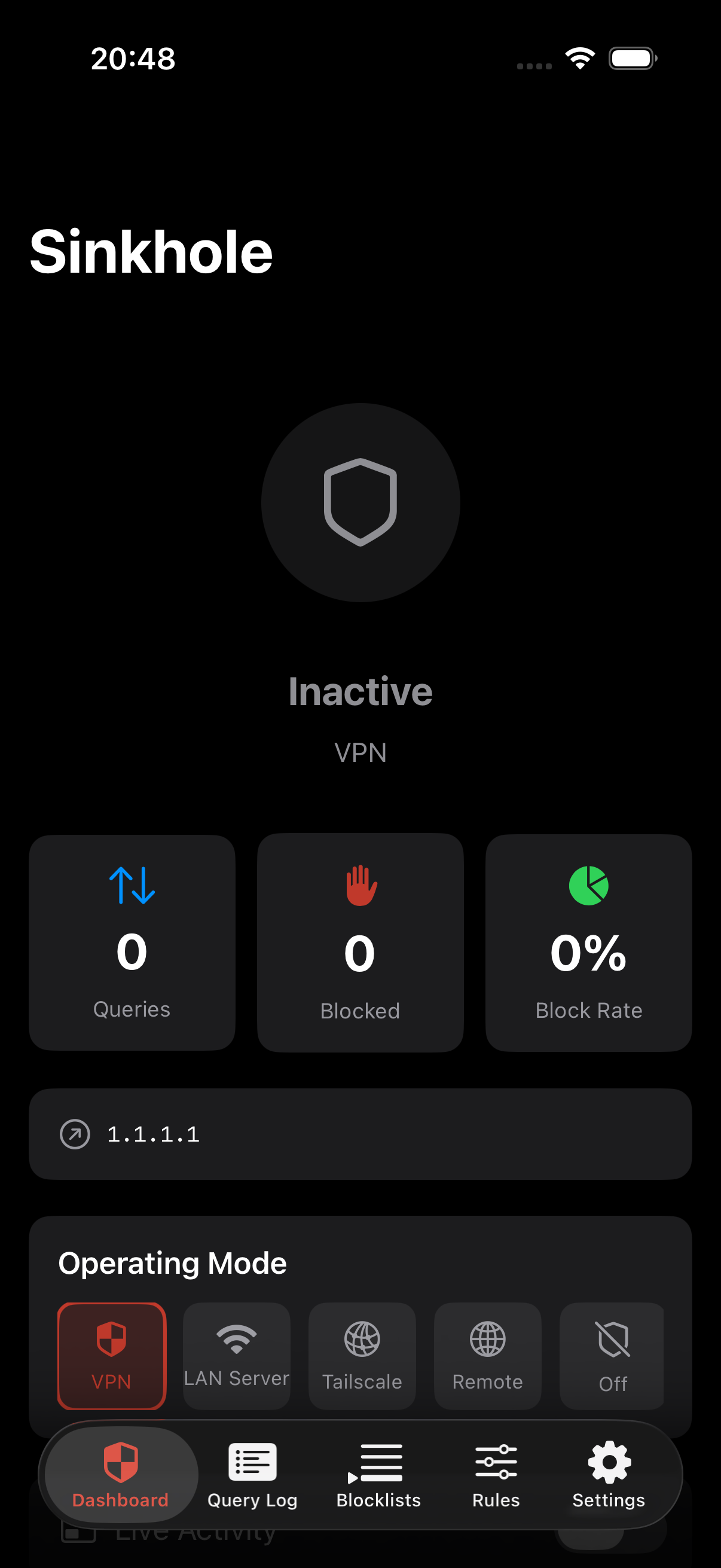Tap the Blocked counter card
Screen dimensions: 721x1568
click(x=359, y=944)
